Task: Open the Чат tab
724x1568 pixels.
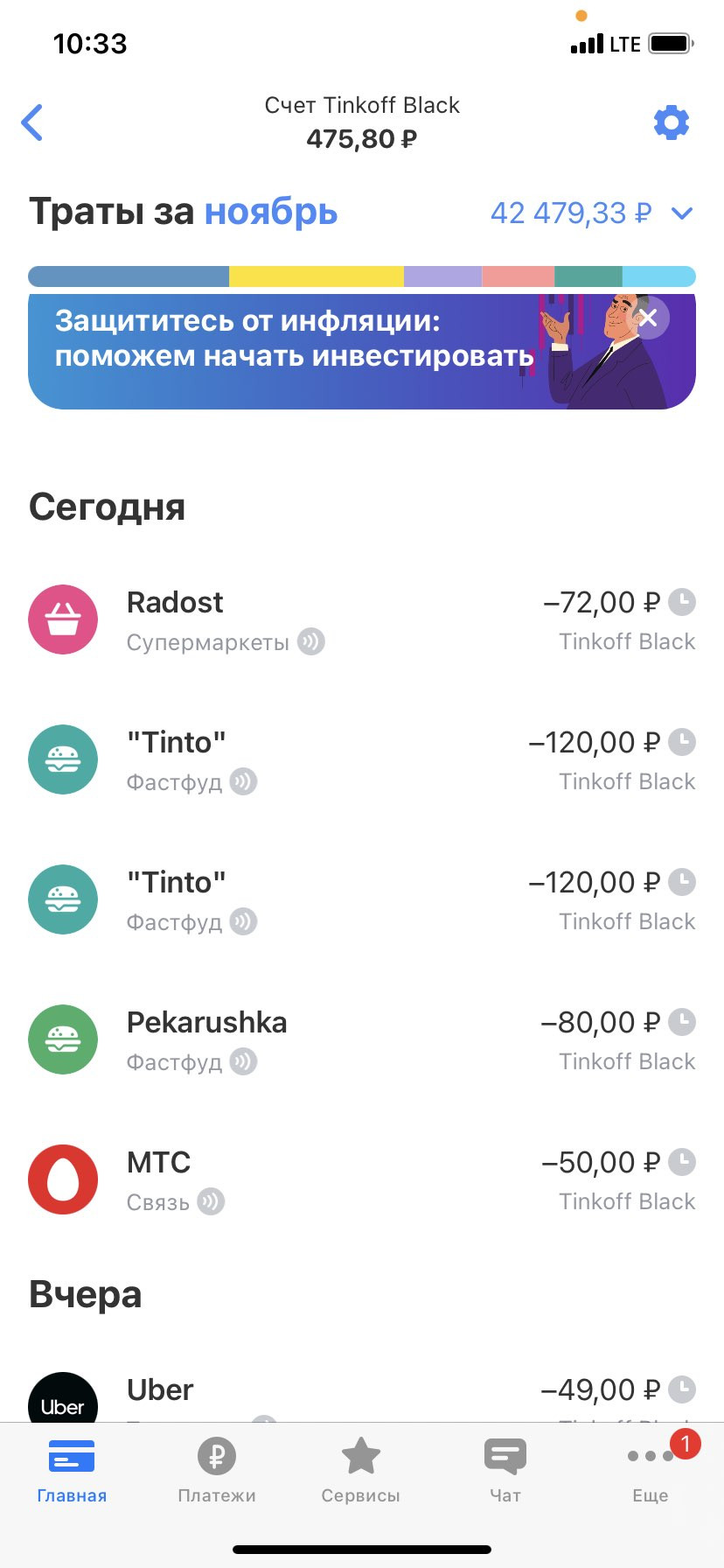Action: (x=505, y=1472)
